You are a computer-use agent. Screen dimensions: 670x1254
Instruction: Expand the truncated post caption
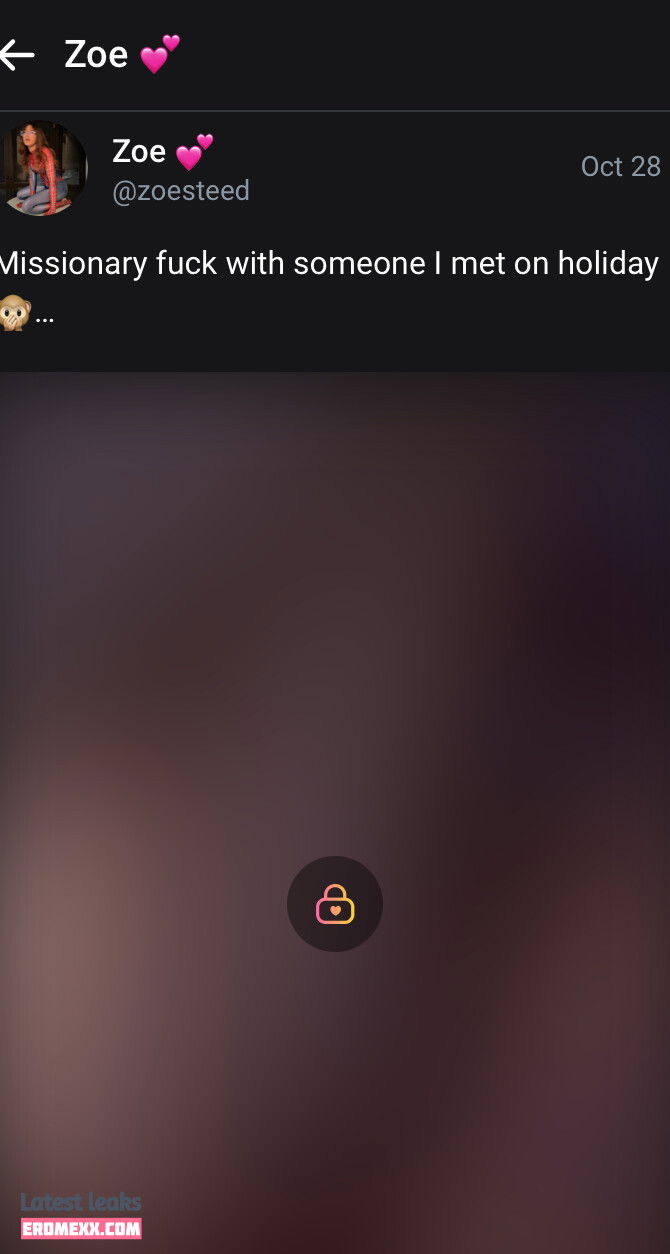(x=44, y=319)
